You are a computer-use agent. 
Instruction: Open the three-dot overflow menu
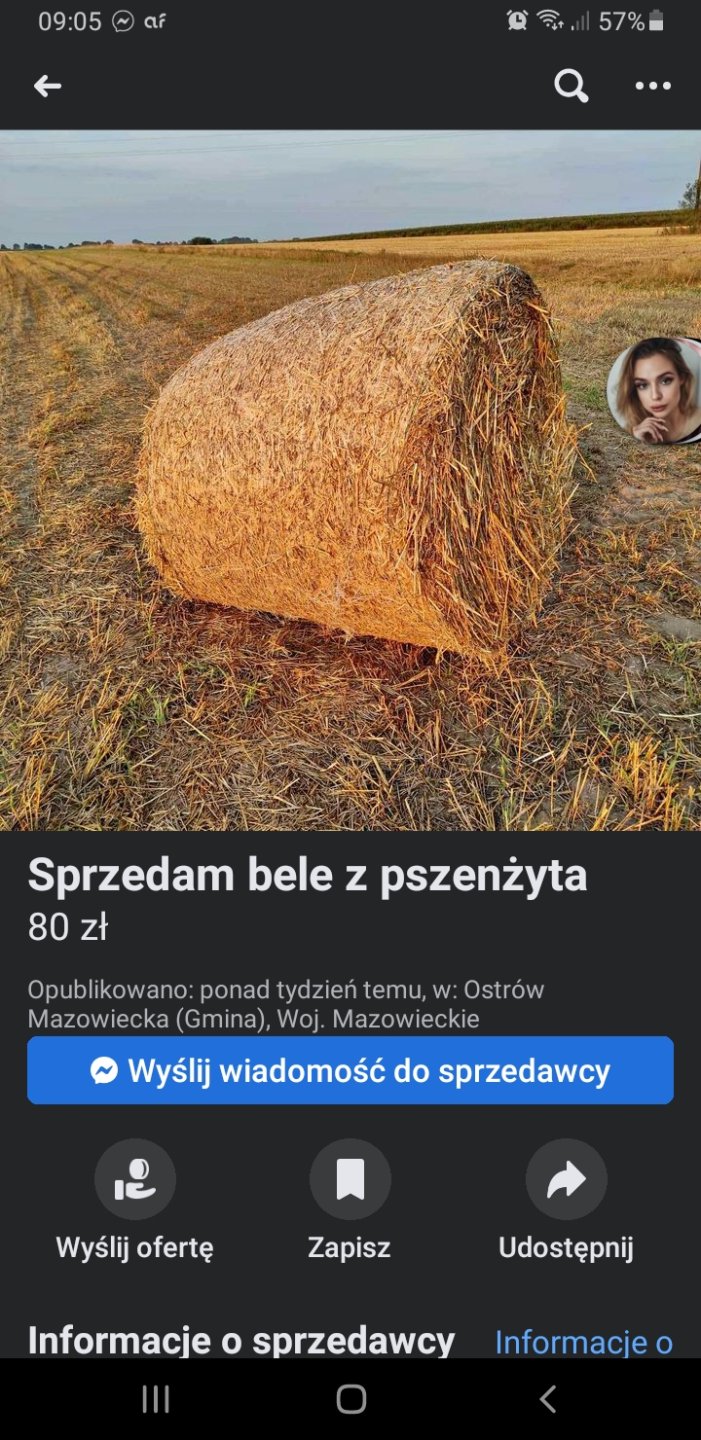(x=653, y=87)
